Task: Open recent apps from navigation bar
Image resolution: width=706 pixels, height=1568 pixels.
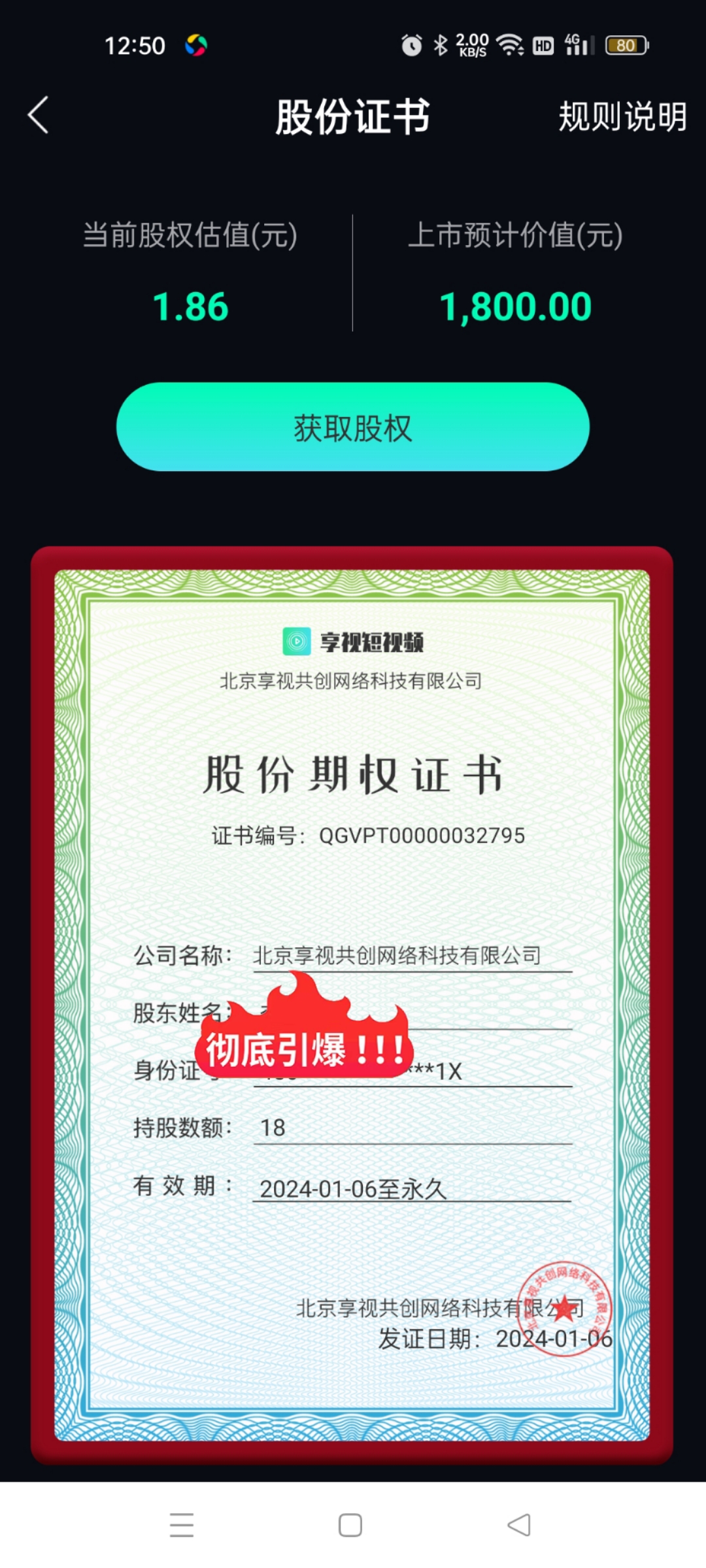Action: tap(182, 1525)
